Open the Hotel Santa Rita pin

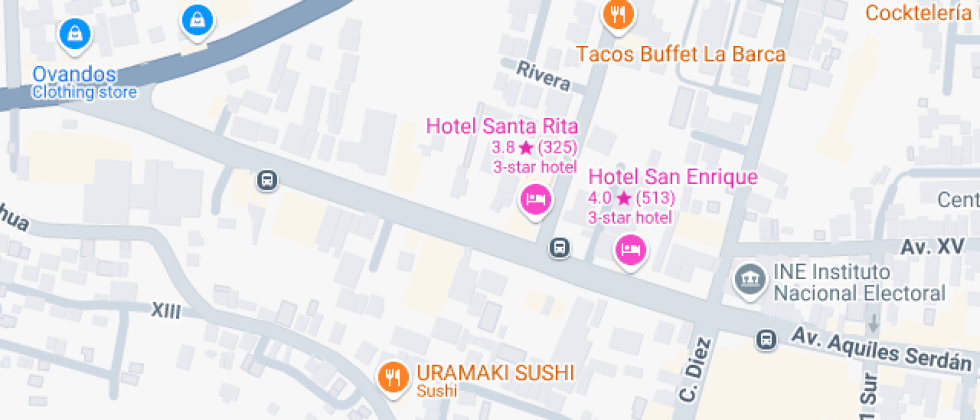(536, 200)
